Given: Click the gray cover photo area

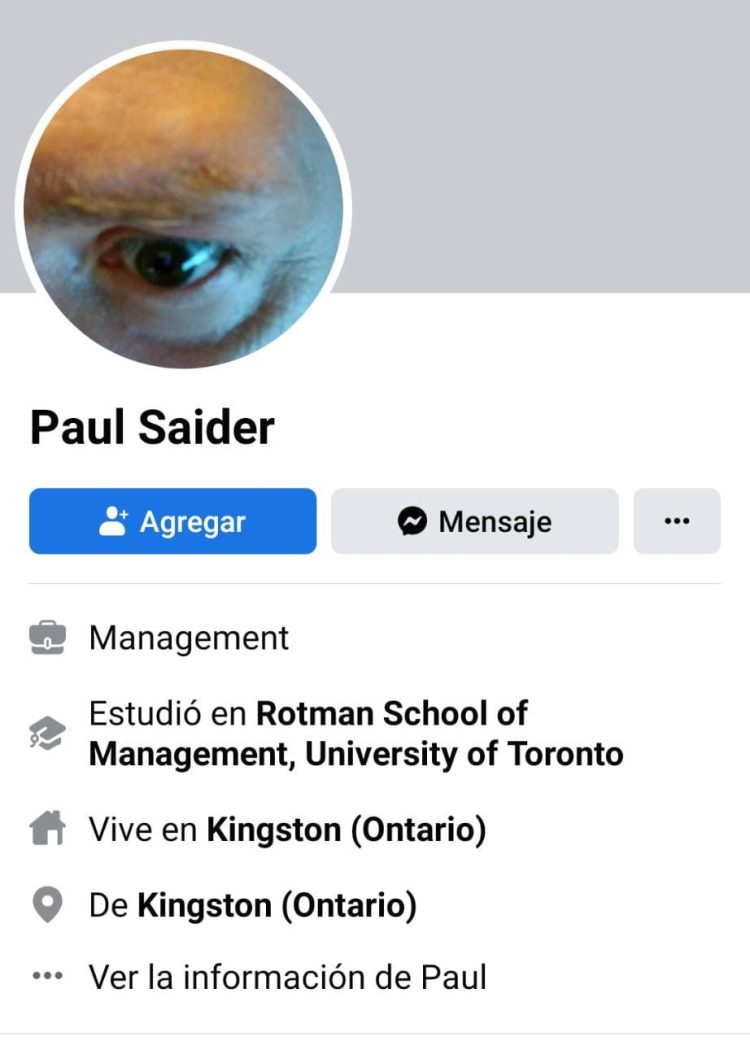Looking at the screenshot, I should coord(550,140).
